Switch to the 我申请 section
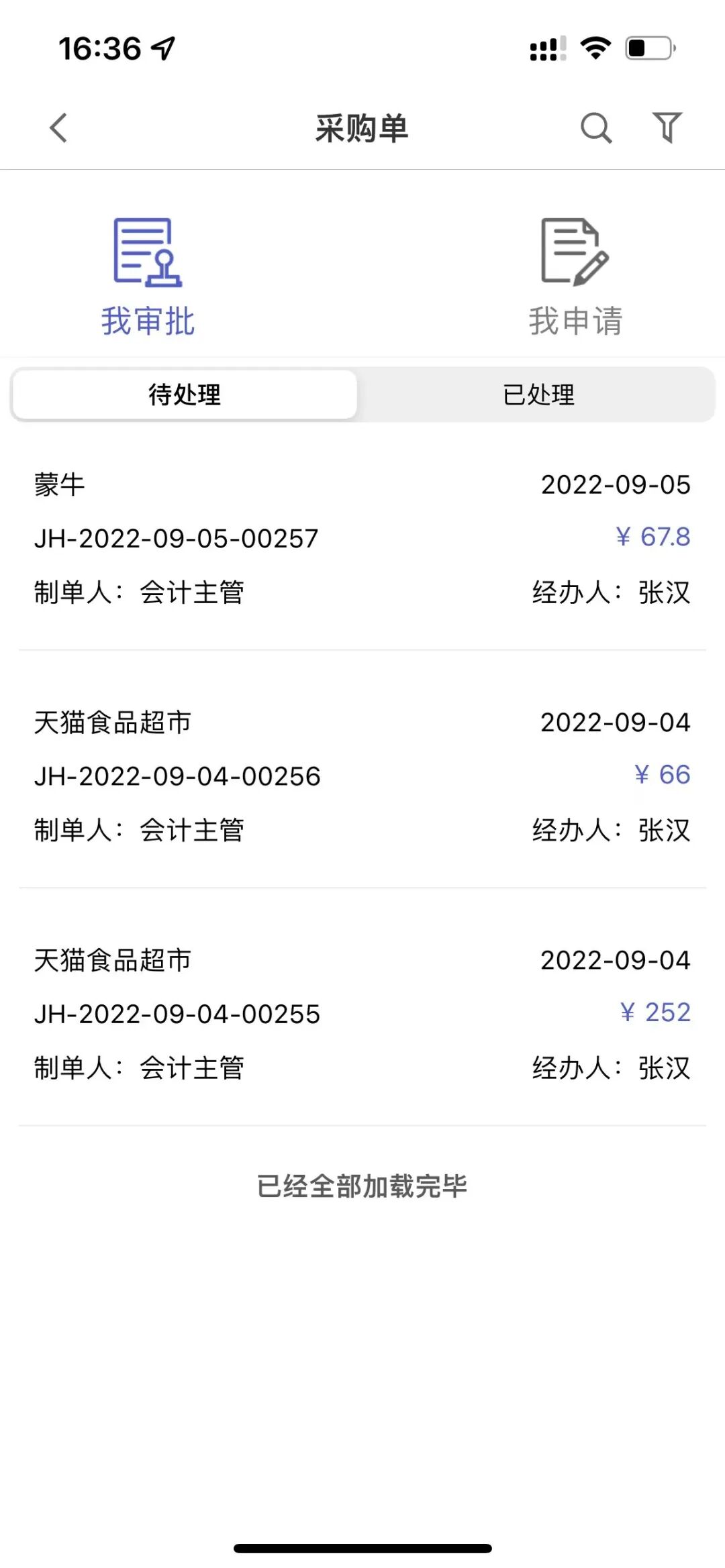Viewport: 725px width, 1568px height. tap(575, 276)
